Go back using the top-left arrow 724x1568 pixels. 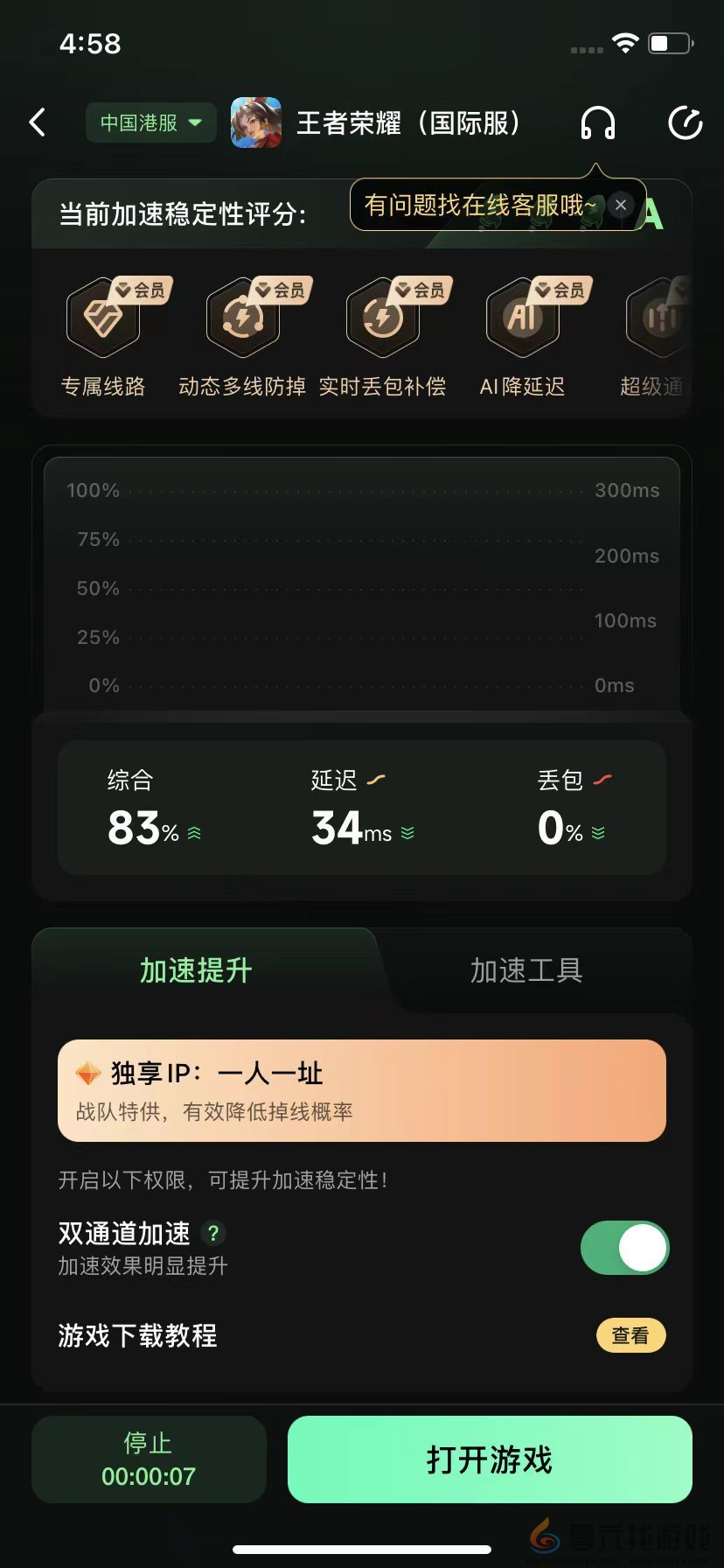pos(38,122)
